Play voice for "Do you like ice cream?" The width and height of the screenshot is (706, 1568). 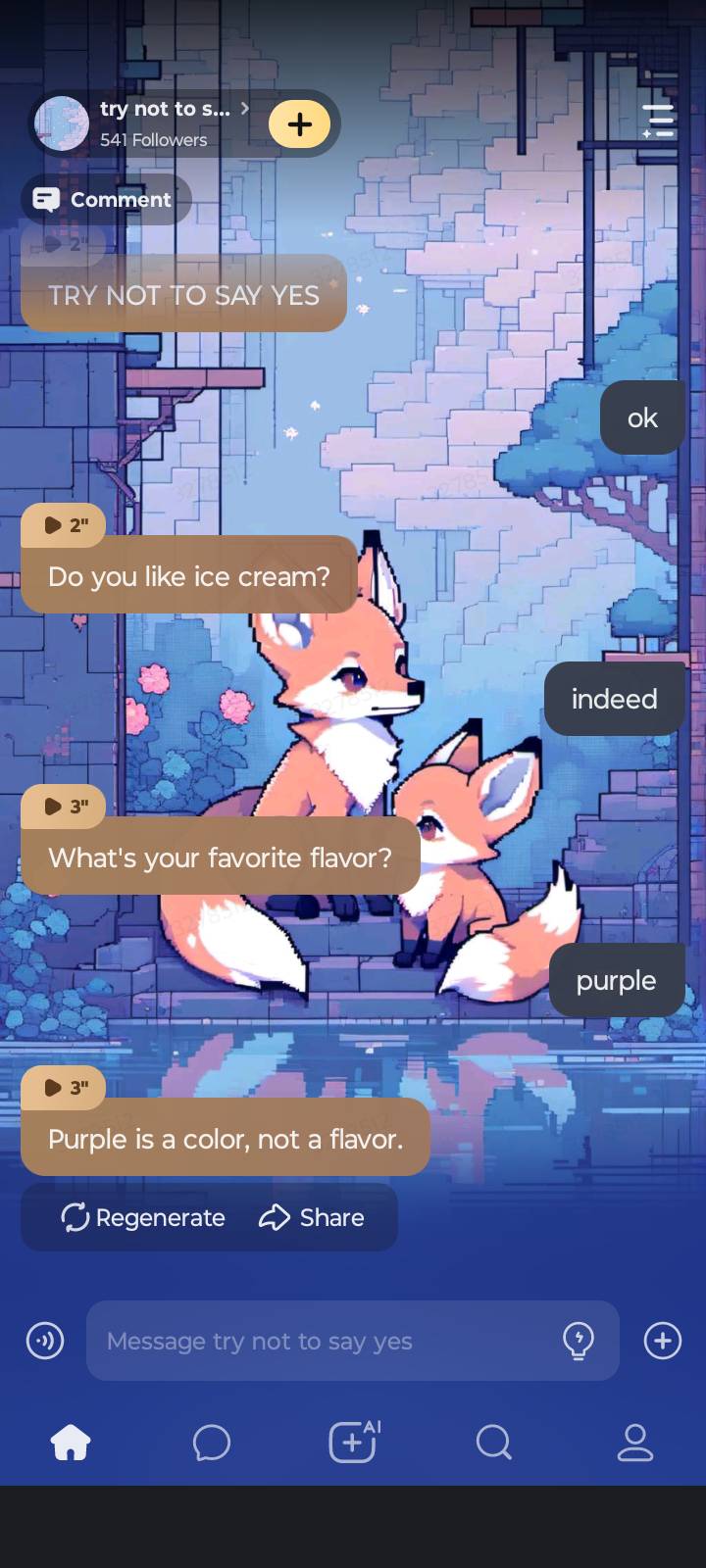(64, 525)
